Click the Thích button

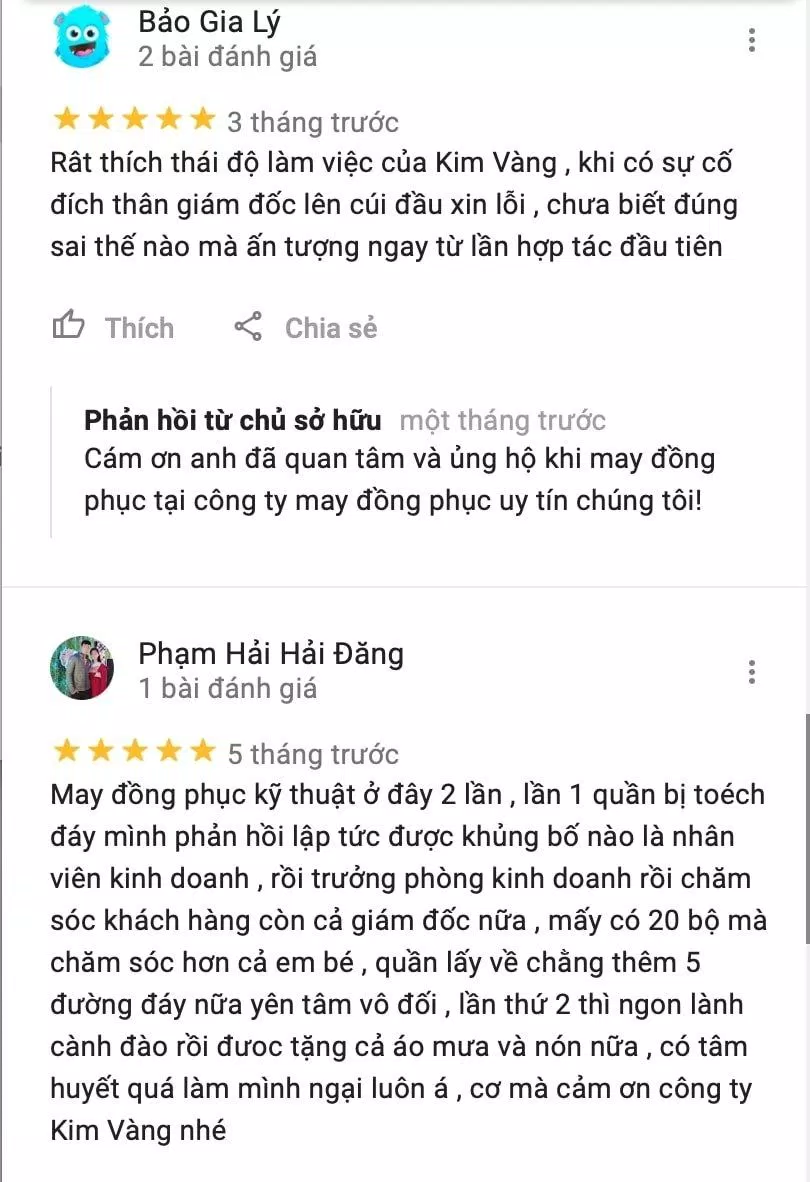click(140, 327)
